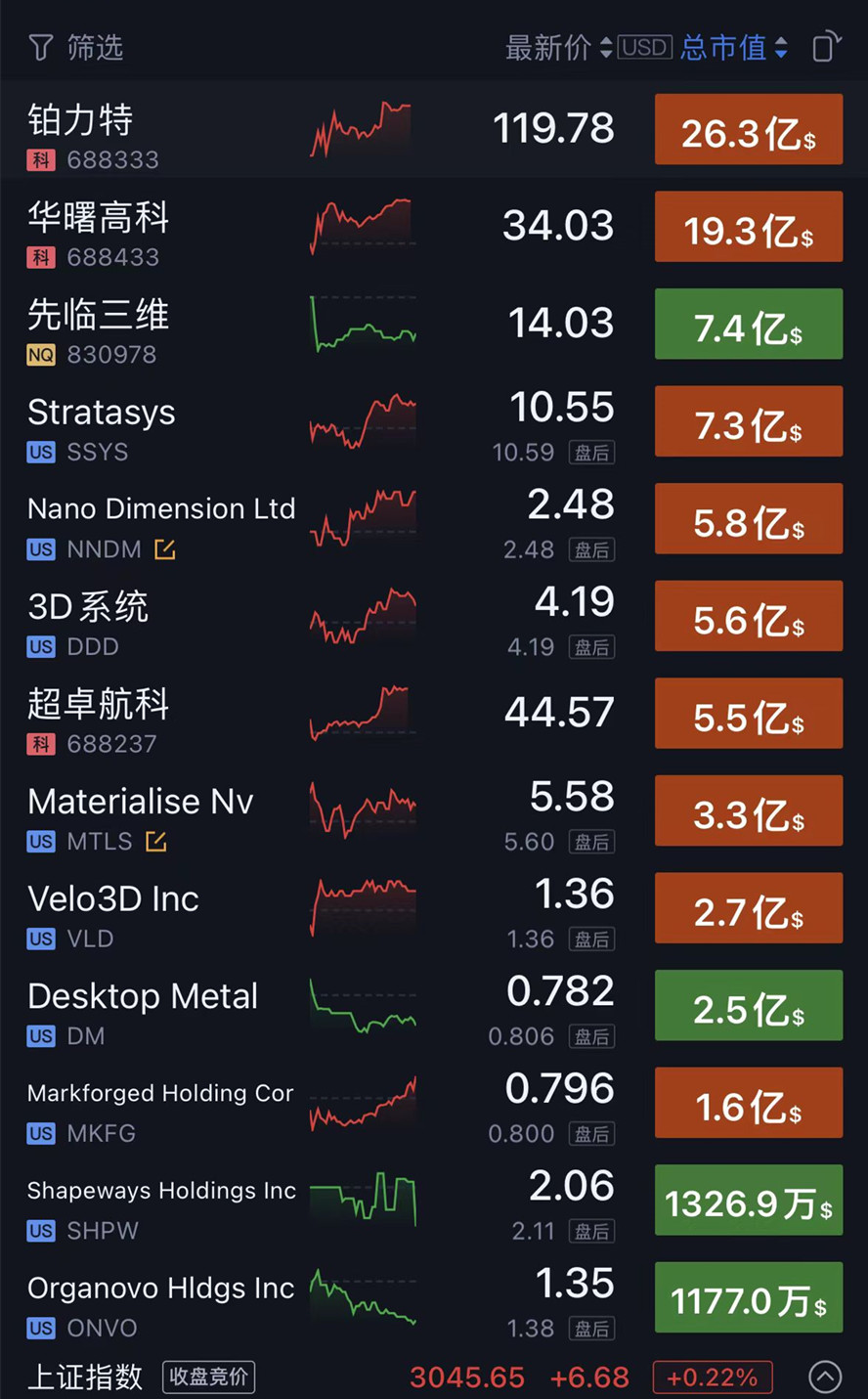Image resolution: width=868 pixels, height=1399 pixels.
Task: Rotate to landscape view icon
Action: 826,47
